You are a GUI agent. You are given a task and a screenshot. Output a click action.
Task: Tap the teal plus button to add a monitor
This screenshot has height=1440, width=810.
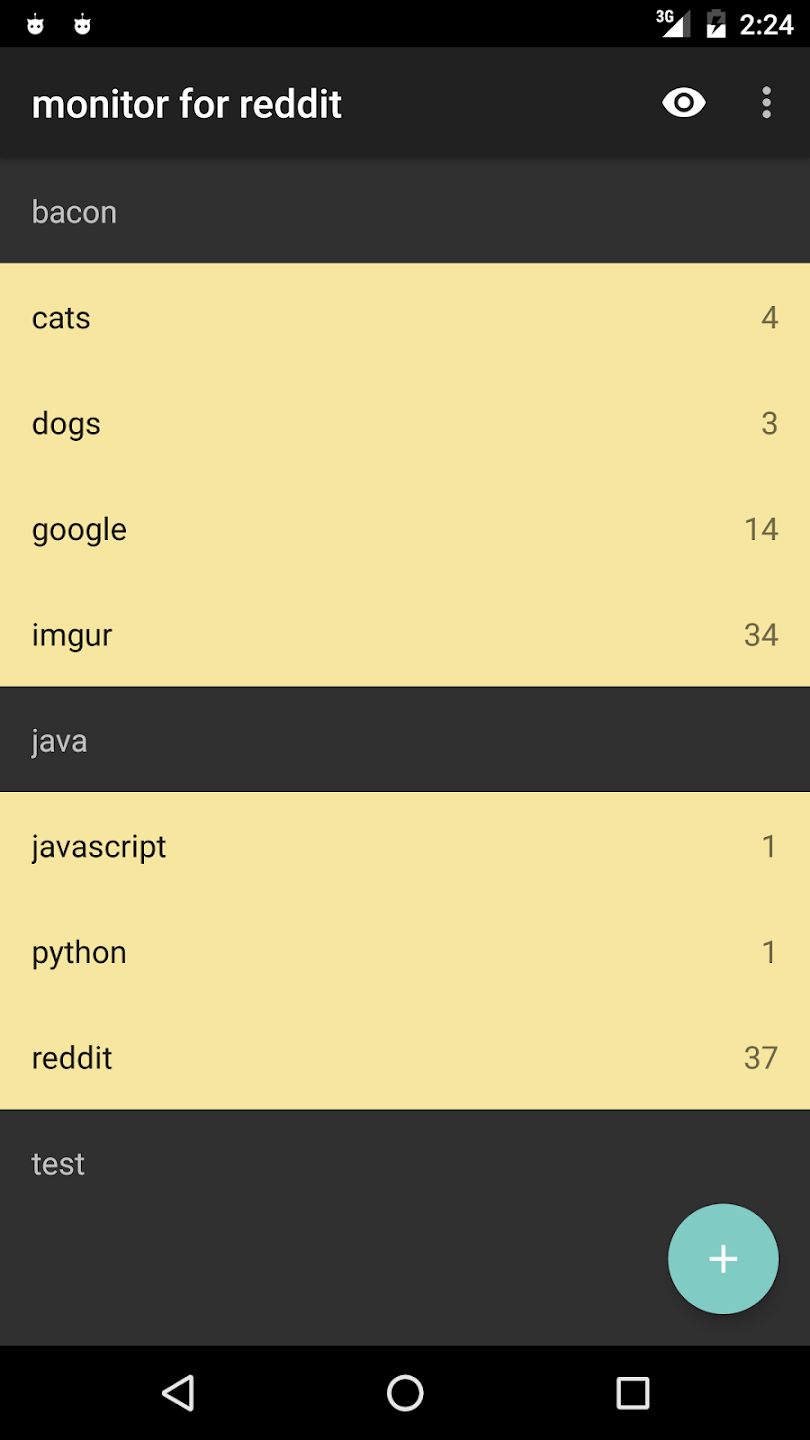point(722,1258)
